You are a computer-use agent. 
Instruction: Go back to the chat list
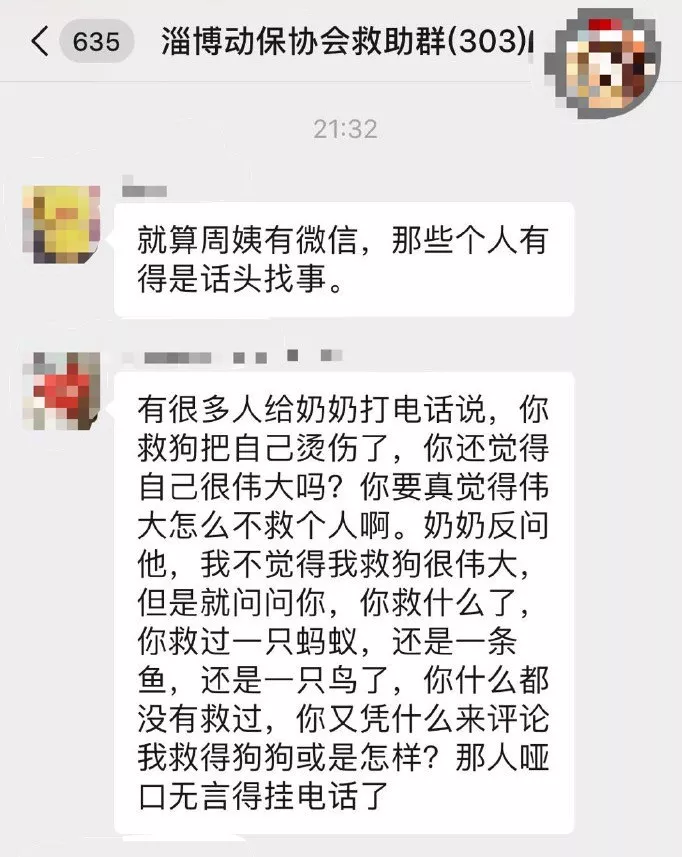click(x=40, y=42)
